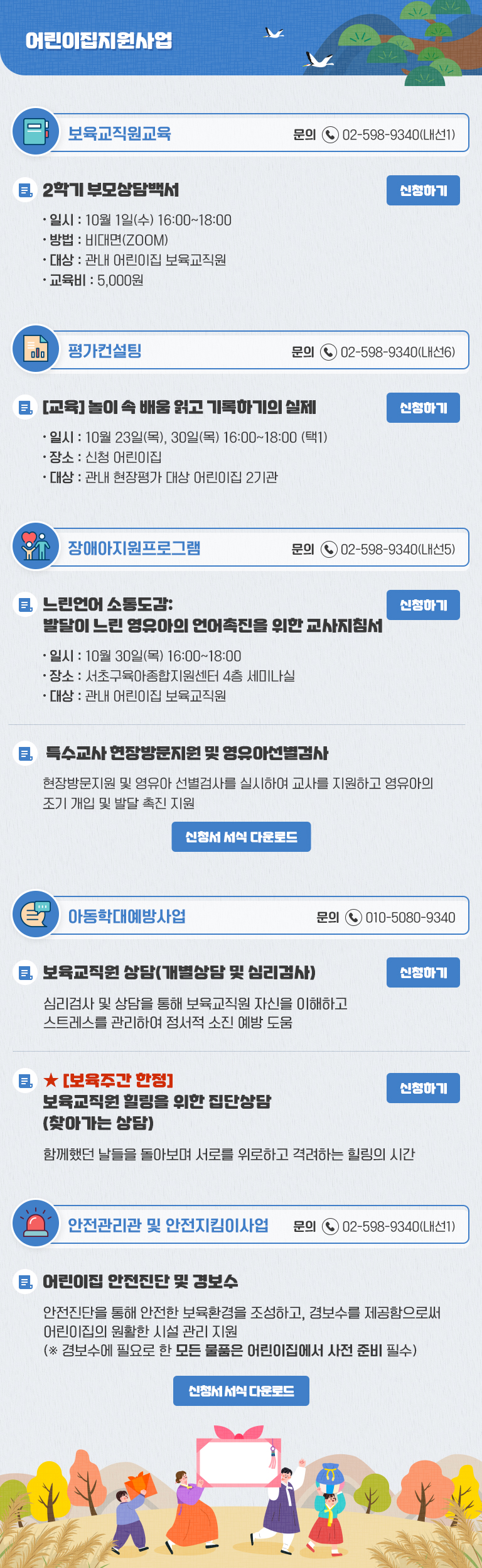The image size is (482, 1568).
Task: Download form for 특수교사 현장방문지원 및 영유아선별검사
Action: (x=241, y=837)
